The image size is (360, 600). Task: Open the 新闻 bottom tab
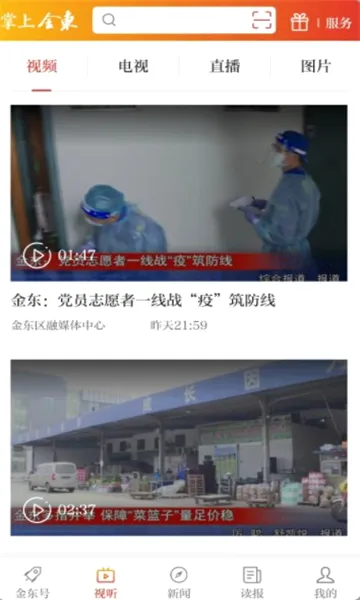click(179, 582)
